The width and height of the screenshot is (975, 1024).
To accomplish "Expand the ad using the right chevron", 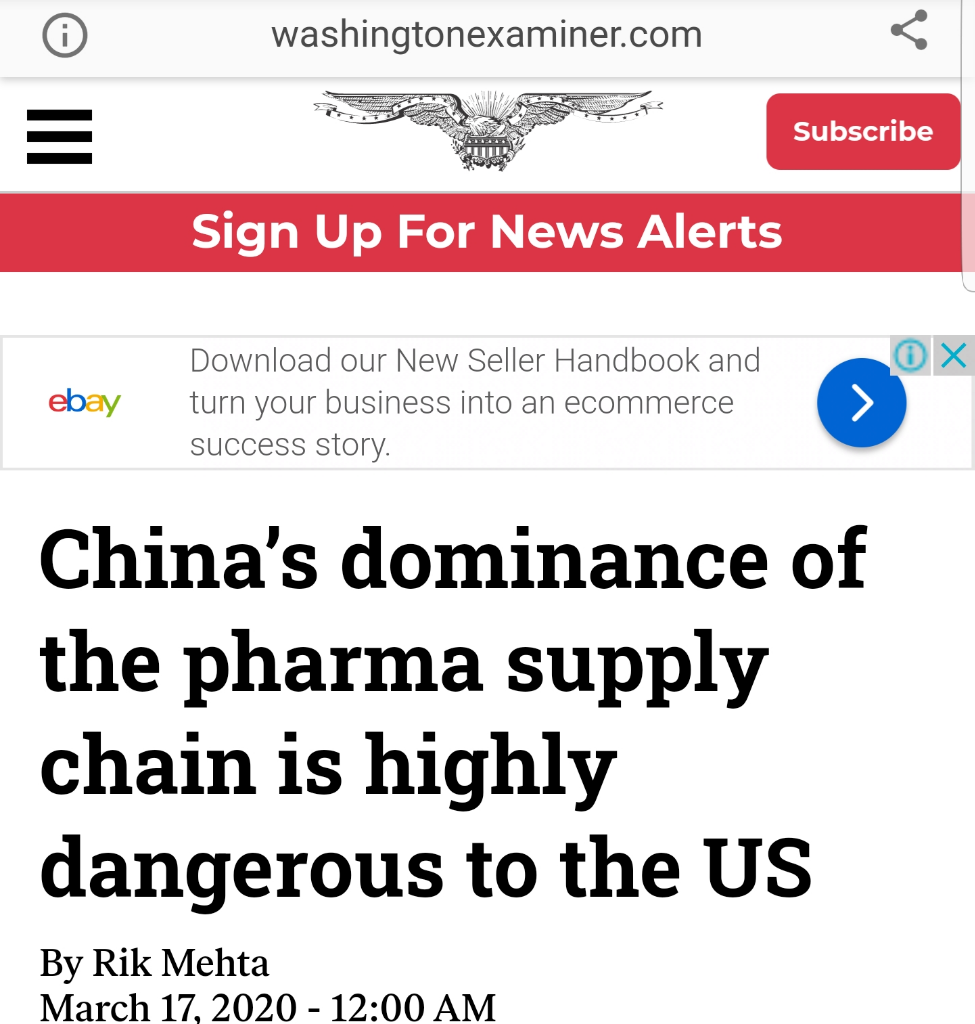I will point(861,401).
